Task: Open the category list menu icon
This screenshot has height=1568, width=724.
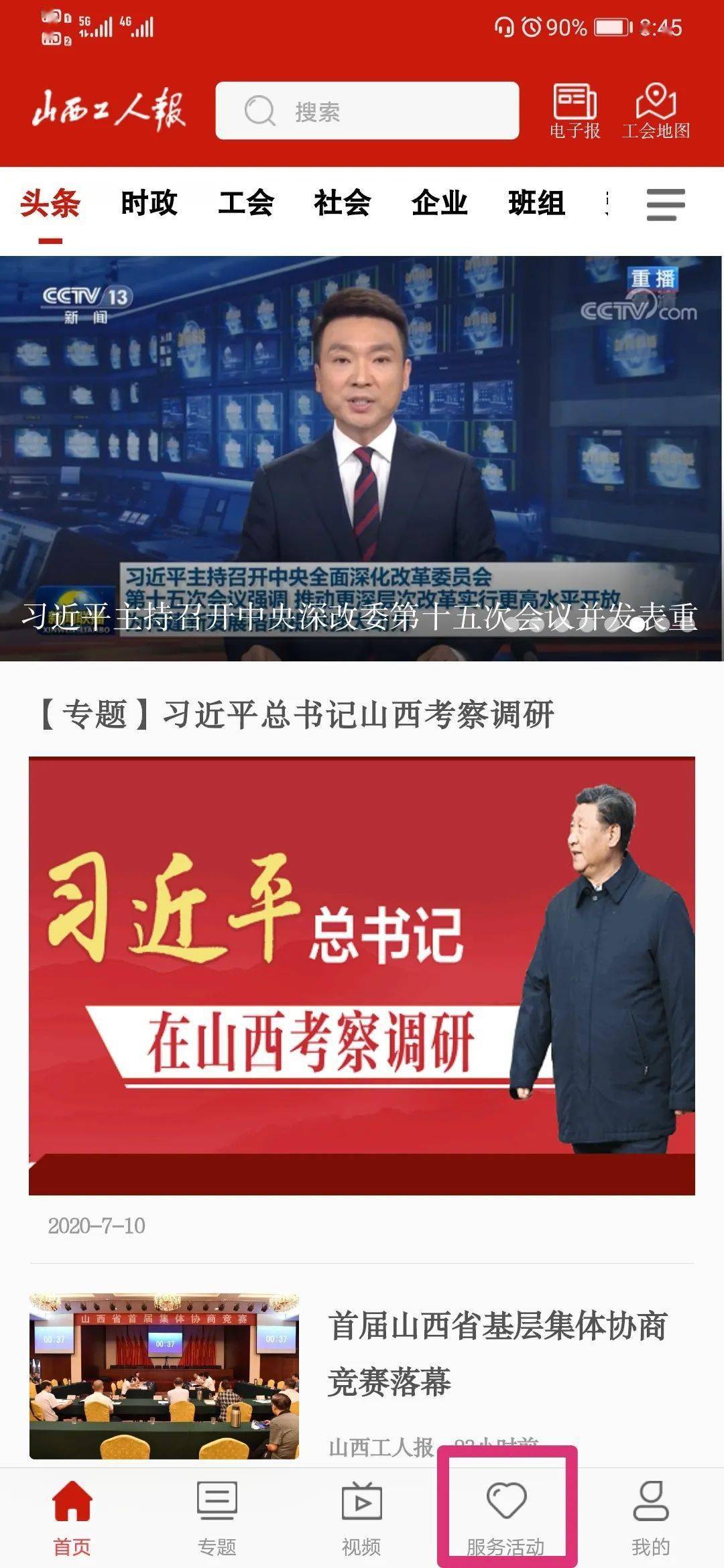Action: (x=666, y=204)
